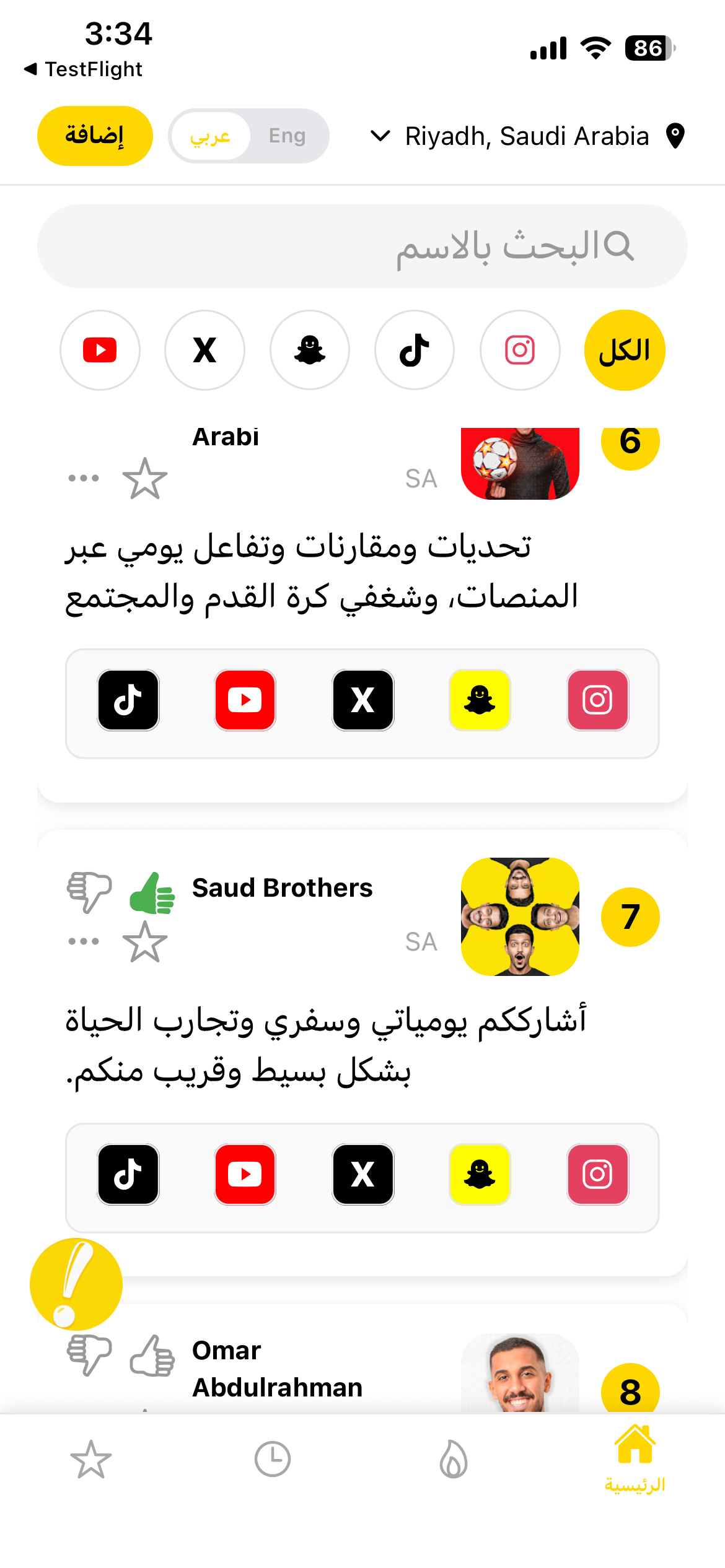This screenshot has width=725, height=1568.
Task: Select the yellow الكل filter tab
Action: coord(625,350)
